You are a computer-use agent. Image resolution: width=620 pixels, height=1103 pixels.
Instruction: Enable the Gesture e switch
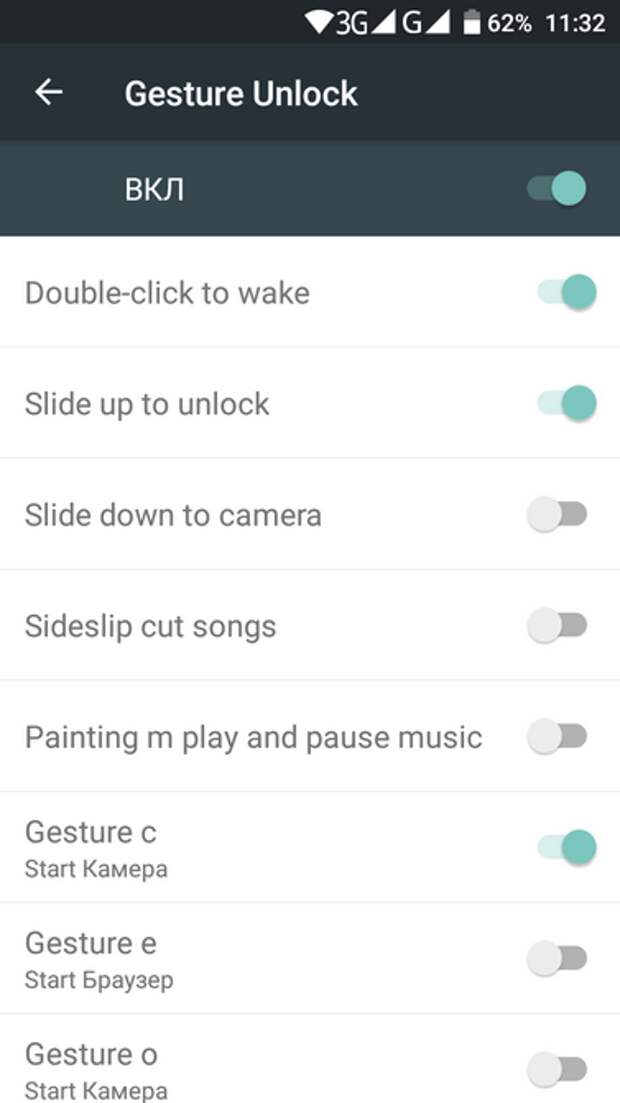coord(557,958)
